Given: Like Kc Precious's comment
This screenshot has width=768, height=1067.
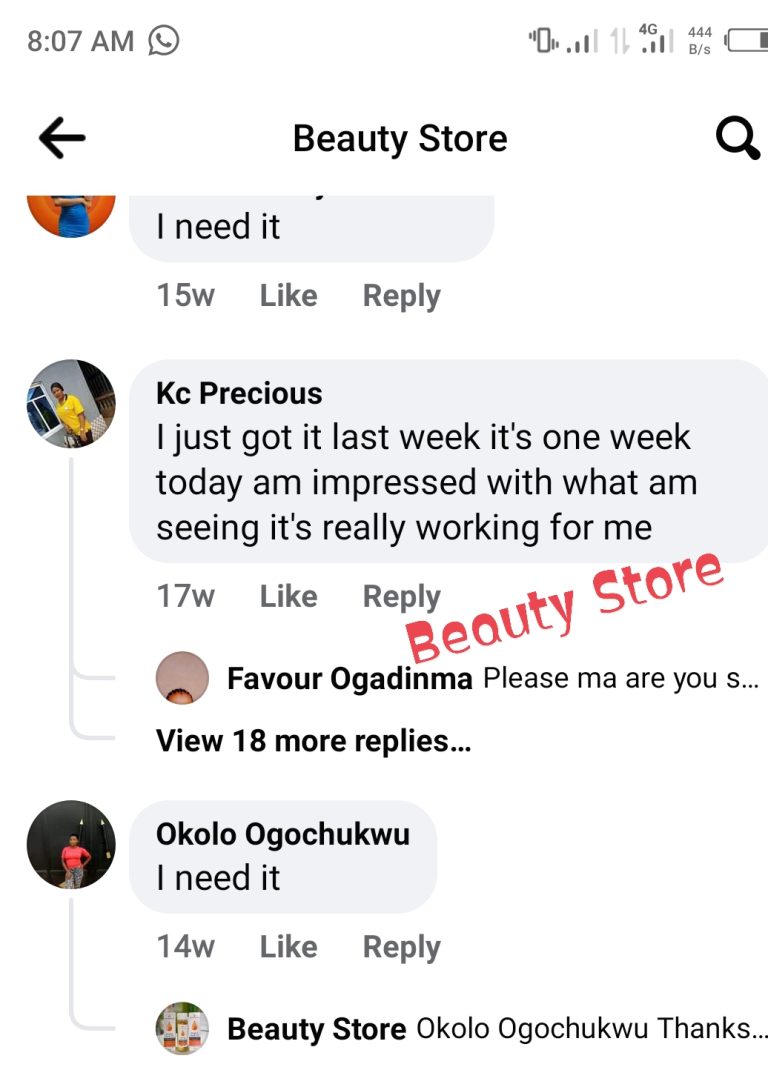Looking at the screenshot, I should point(288,597).
